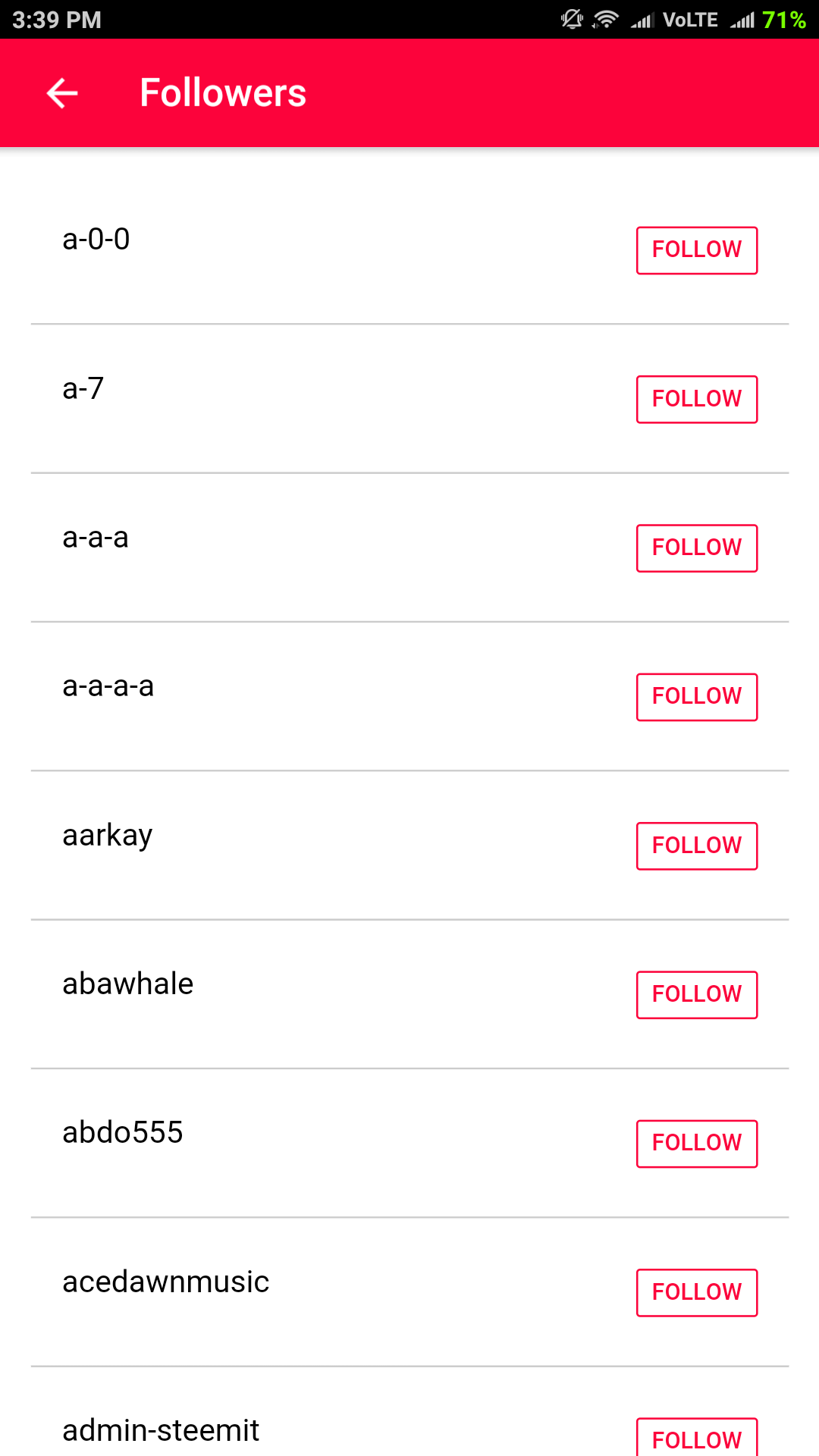Go back from the Followers screen
The width and height of the screenshot is (819, 1456).
click(62, 93)
